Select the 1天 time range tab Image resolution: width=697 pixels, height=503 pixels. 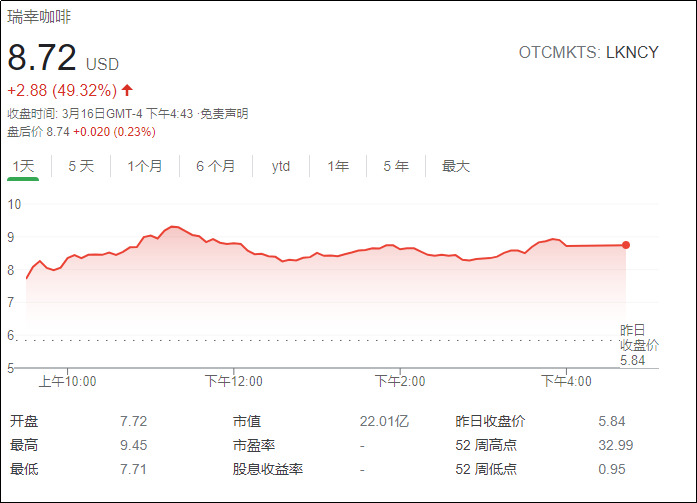pos(23,166)
